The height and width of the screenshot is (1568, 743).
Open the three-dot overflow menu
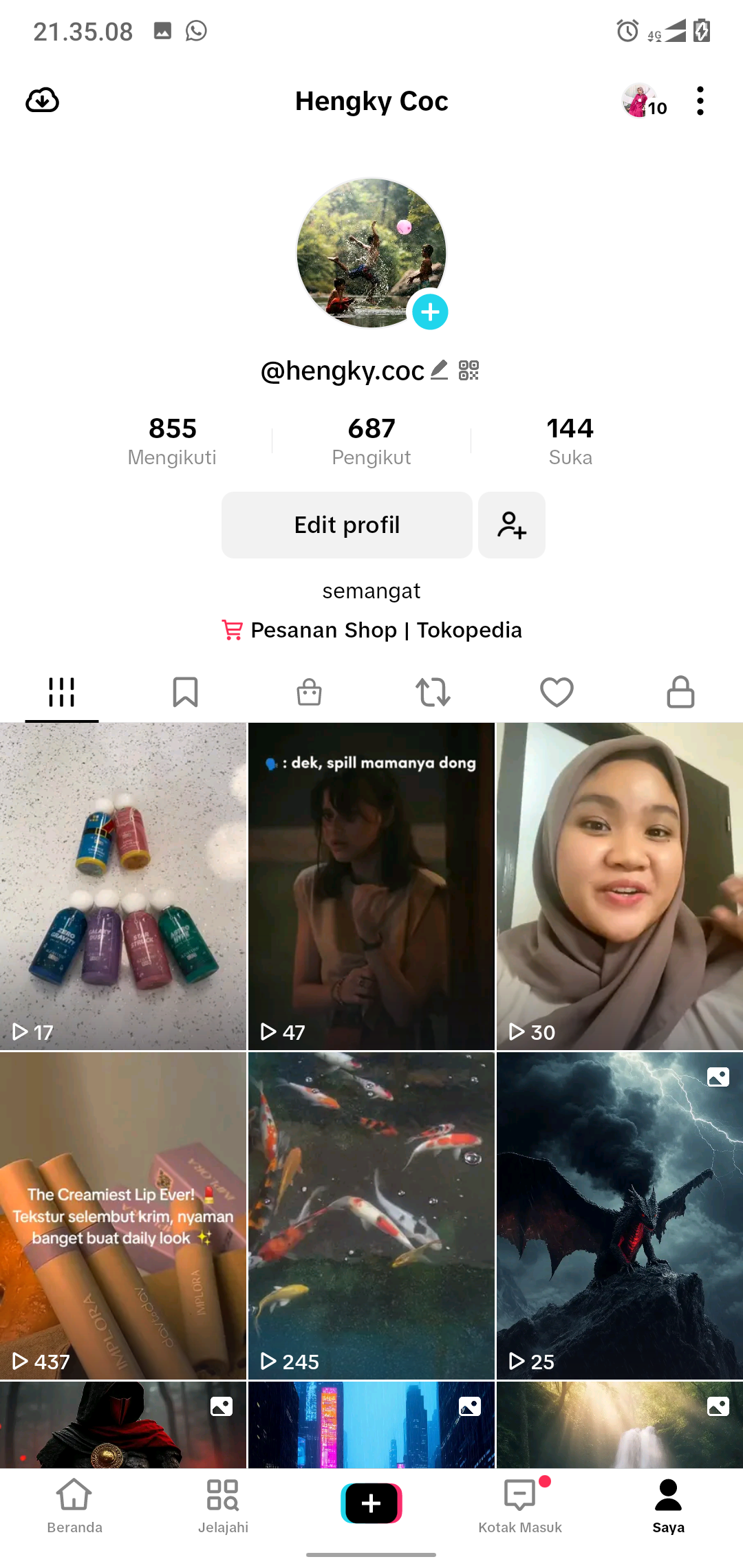[x=700, y=101]
